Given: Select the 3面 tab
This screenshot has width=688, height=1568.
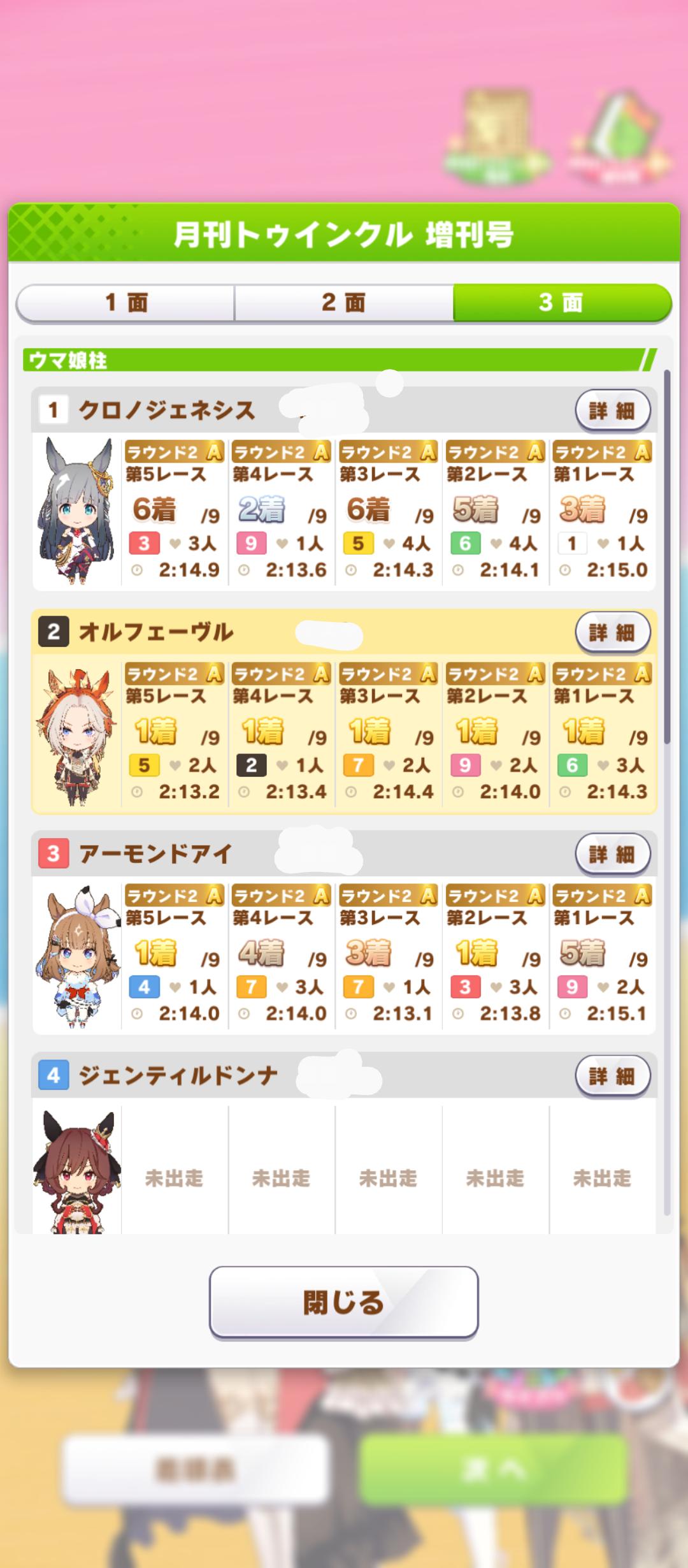Looking at the screenshot, I should [x=561, y=303].
